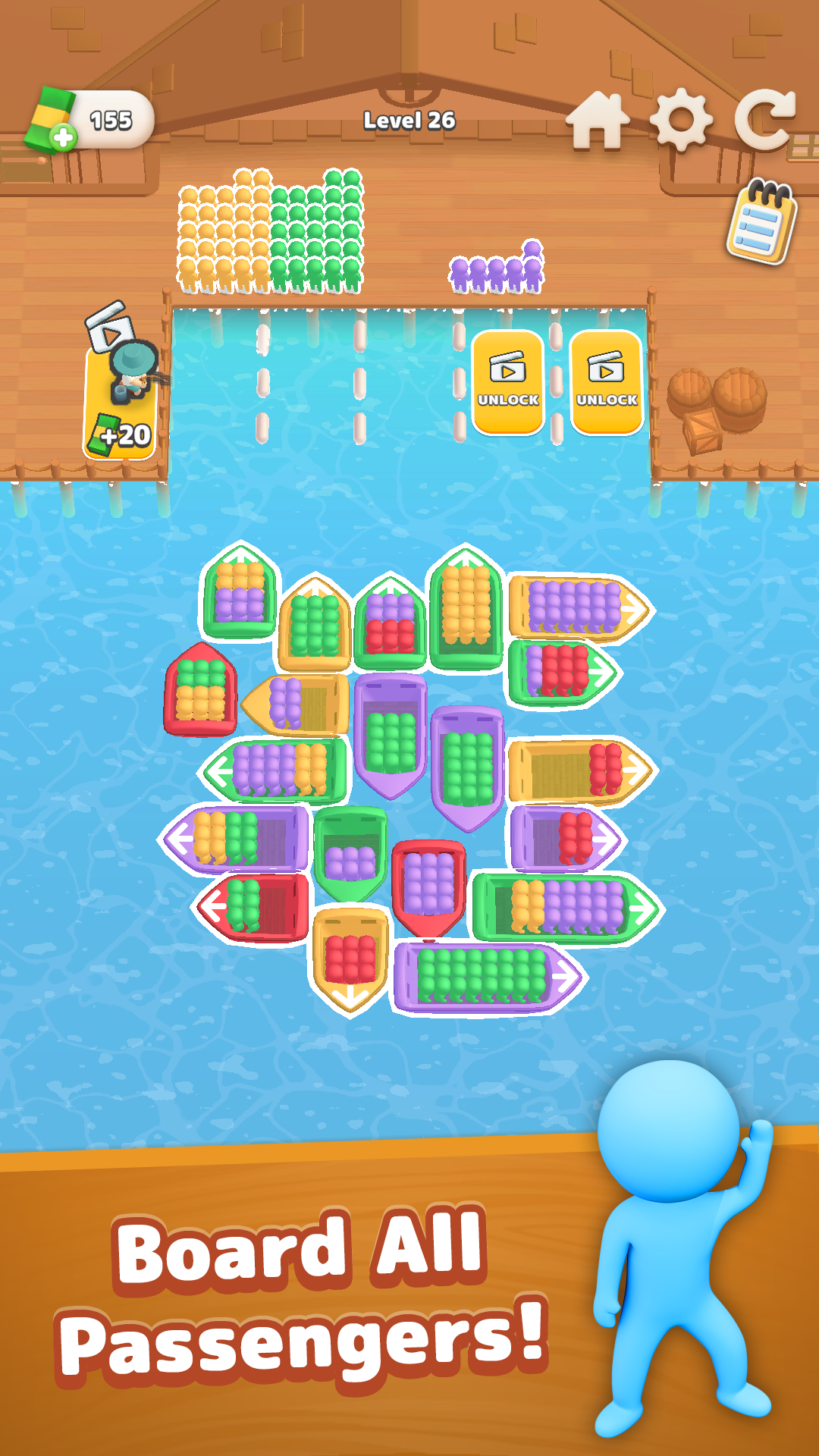Send the long green boat with yellow and purple passengers
The image size is (819, 1456).
point(567,907)
